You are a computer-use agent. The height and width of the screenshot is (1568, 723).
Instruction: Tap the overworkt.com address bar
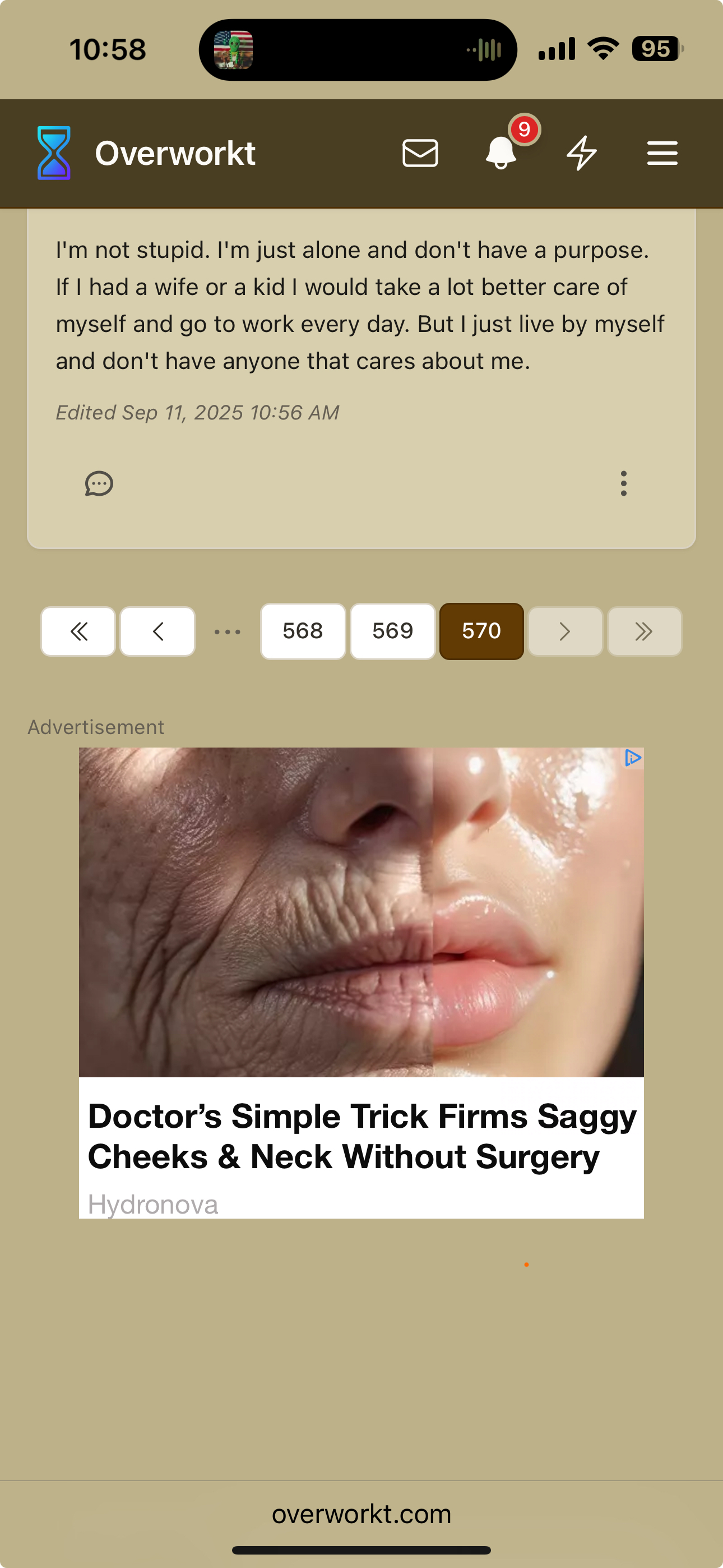[361, 1514]
